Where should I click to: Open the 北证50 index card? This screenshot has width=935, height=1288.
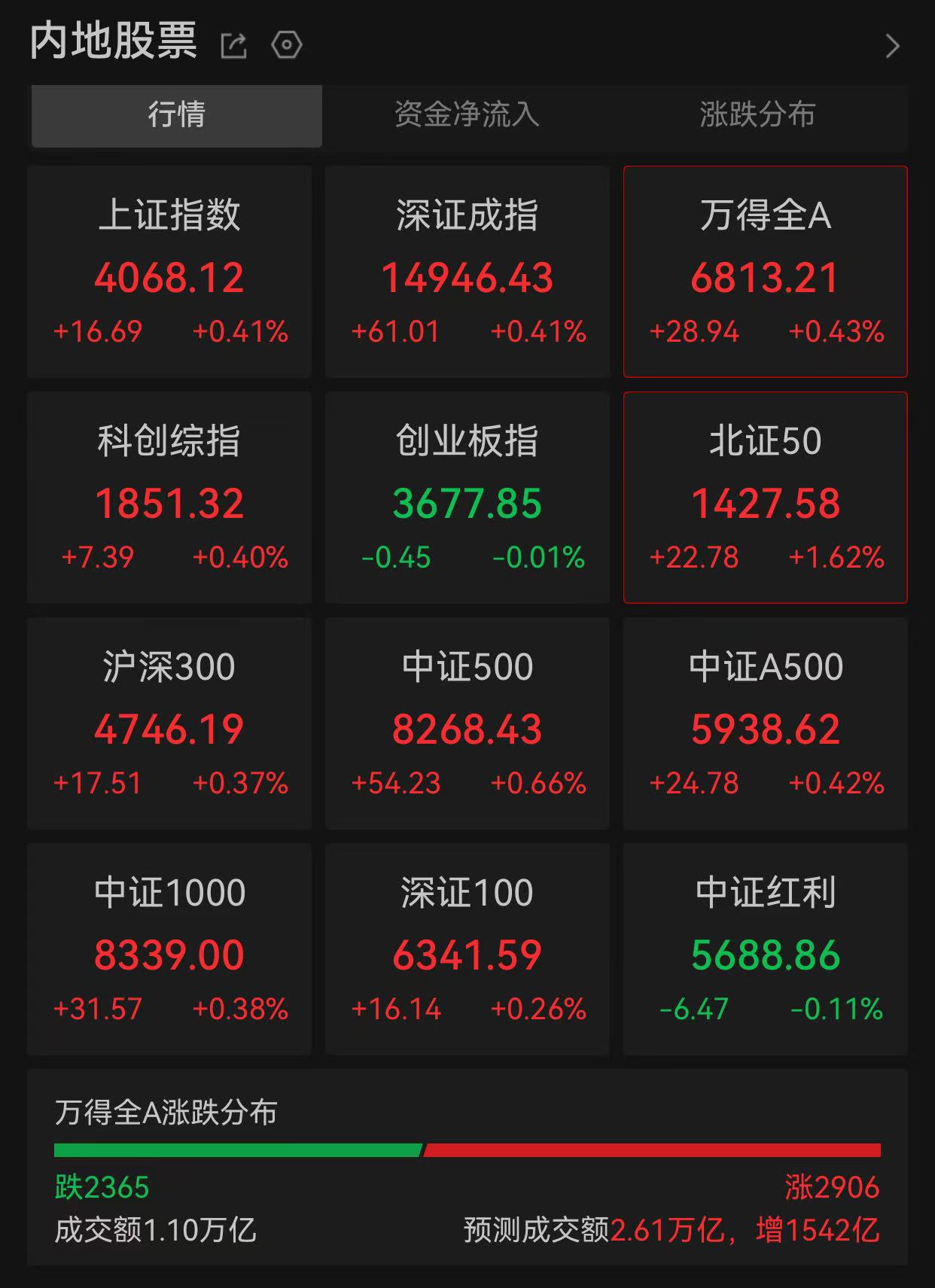(765, 498)
